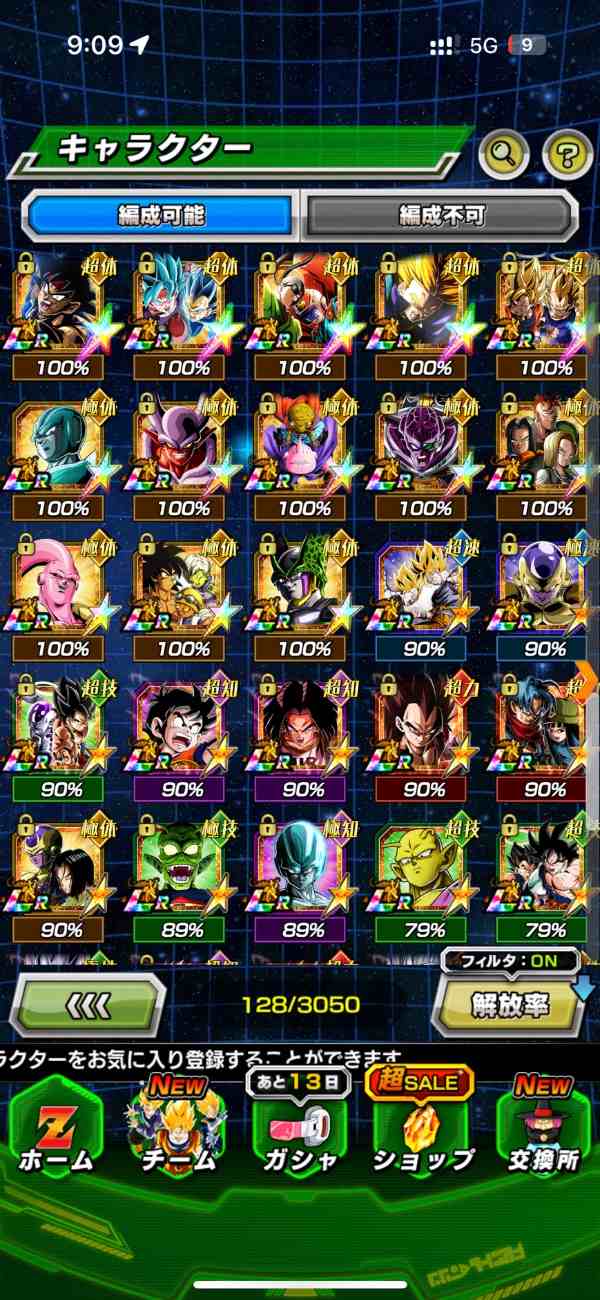Open the ガシャ menu
The width and height of the screenshot is (600, 1300).
[x=300, y=1130]
